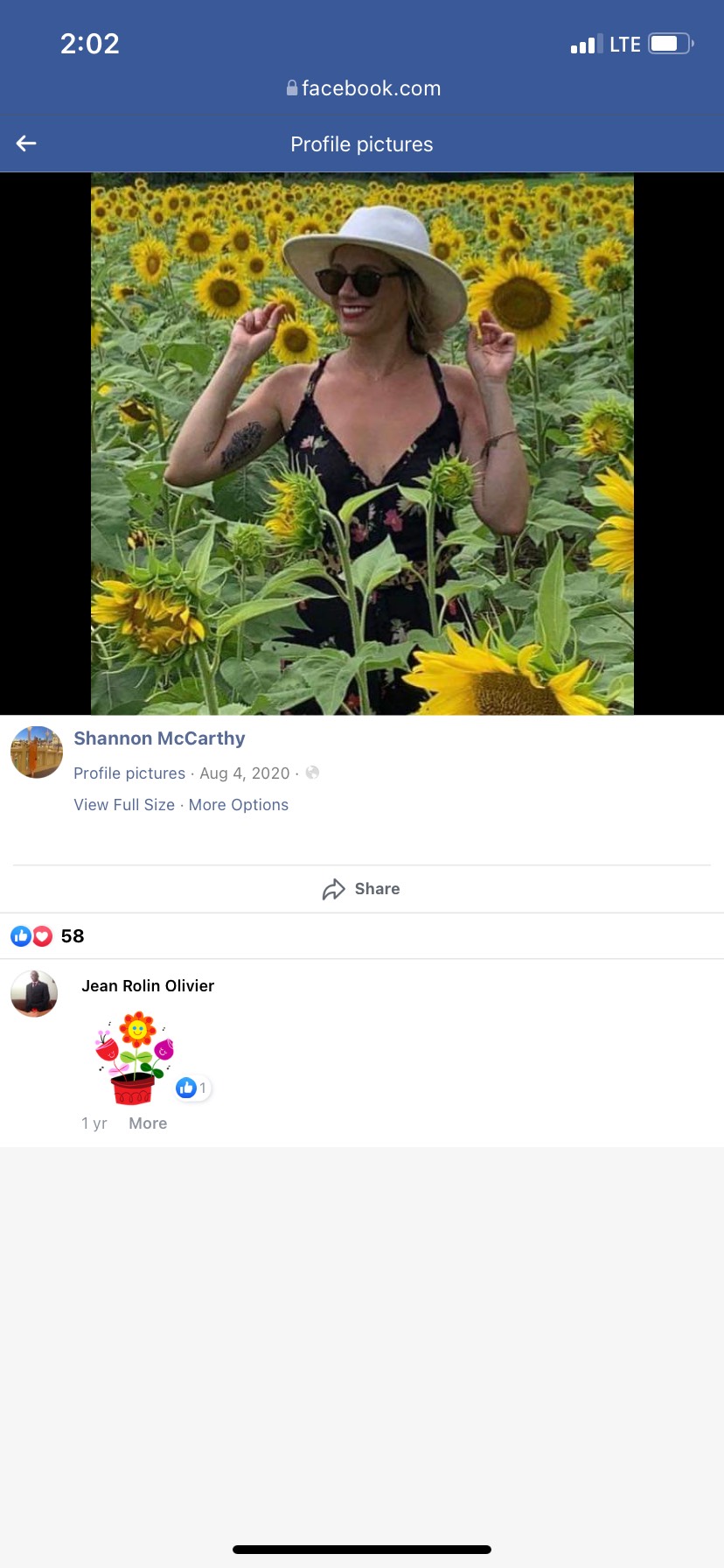Image resolution: width=724 pixels, height=1568 pixels.
Task: View the 58 reactions list
Action: pos(48,936)
